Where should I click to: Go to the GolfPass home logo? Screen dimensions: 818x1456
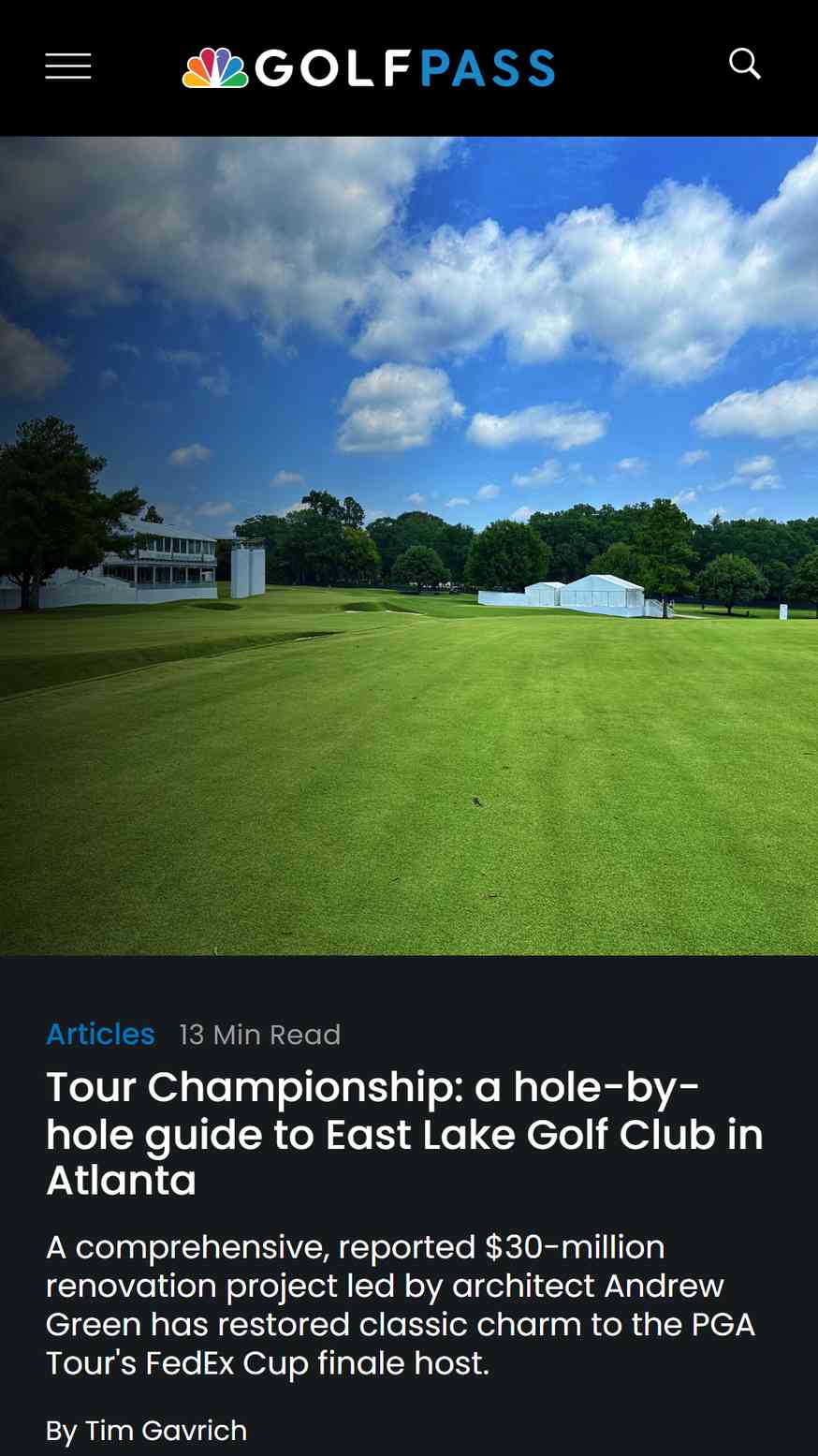369,68
